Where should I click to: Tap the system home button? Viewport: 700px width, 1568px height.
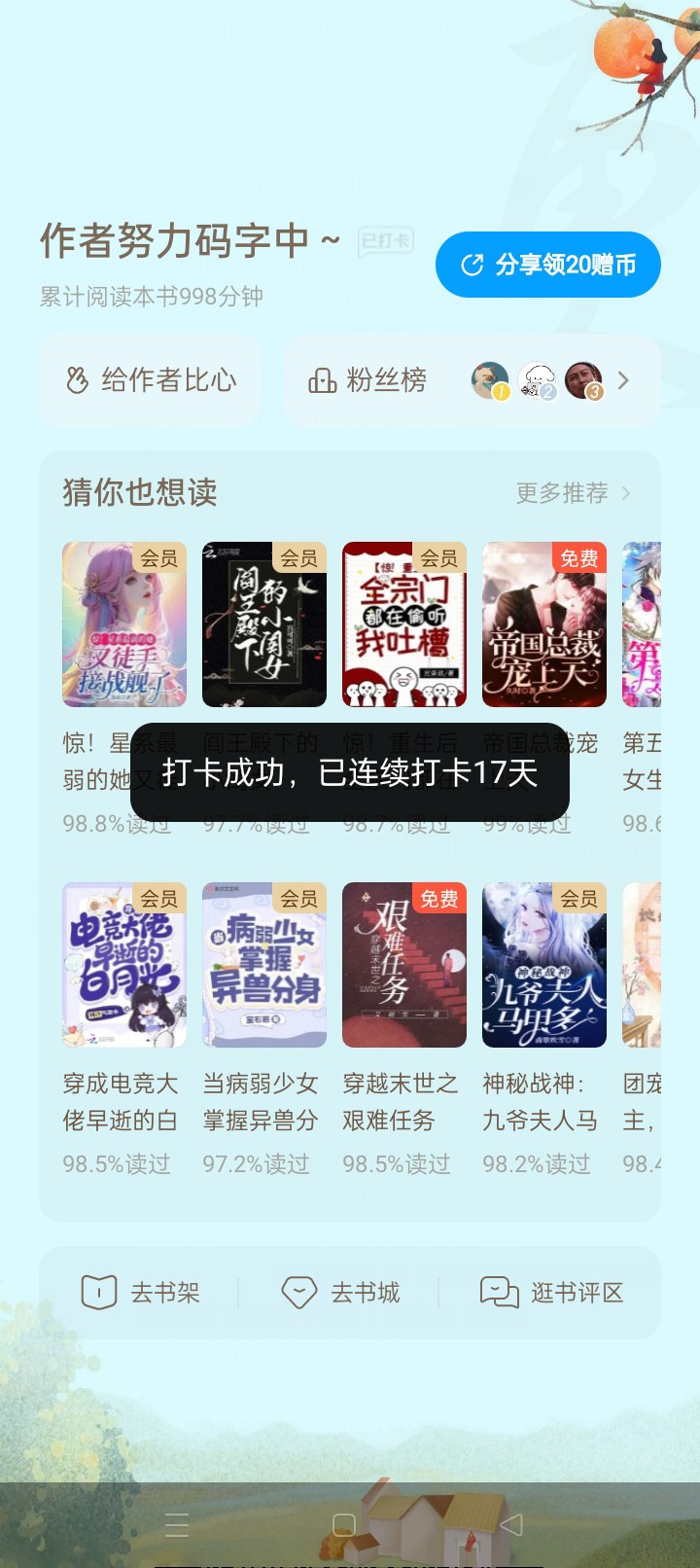pyautogui.click(x=344, y=1525)
